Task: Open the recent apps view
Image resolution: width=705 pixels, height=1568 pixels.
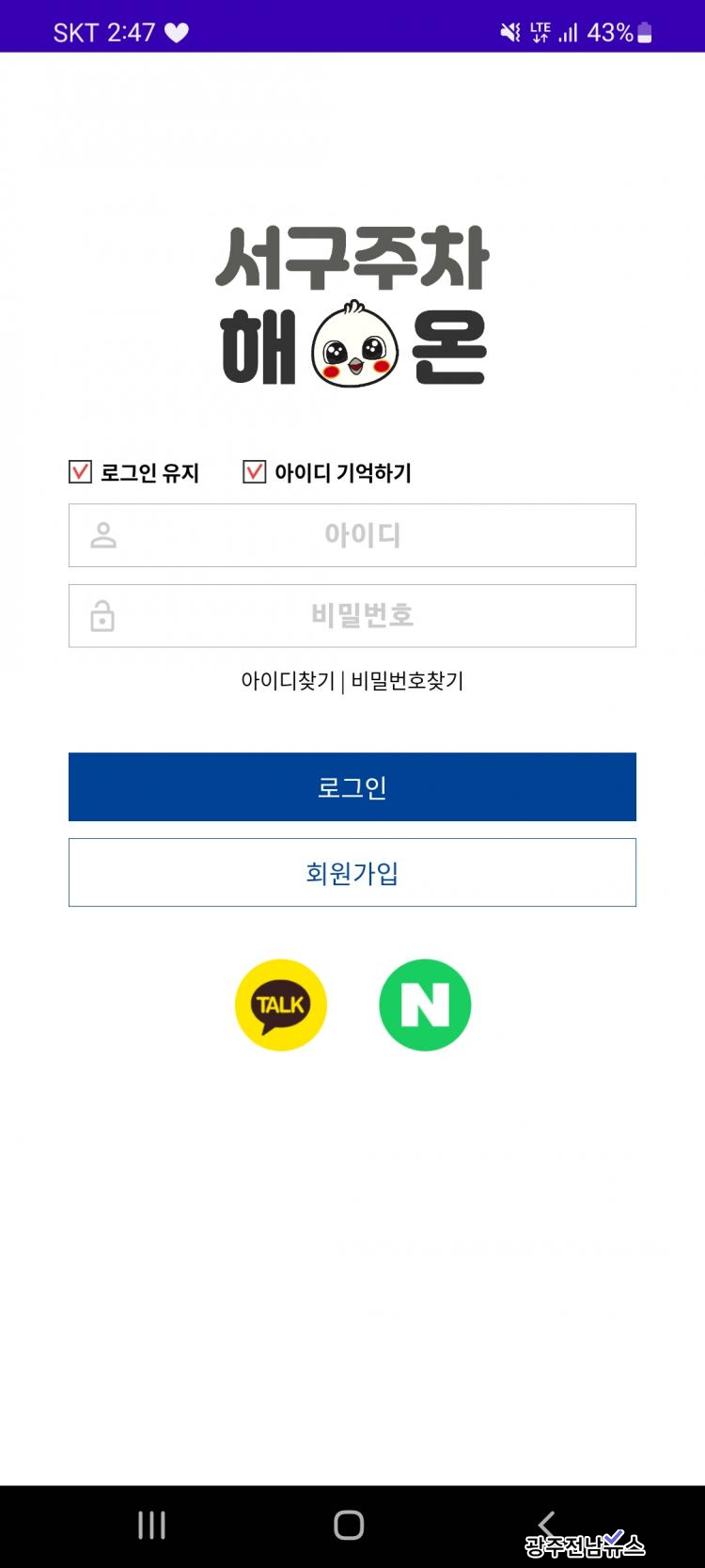Action: pyautogui.click(x=151, y=1525)
